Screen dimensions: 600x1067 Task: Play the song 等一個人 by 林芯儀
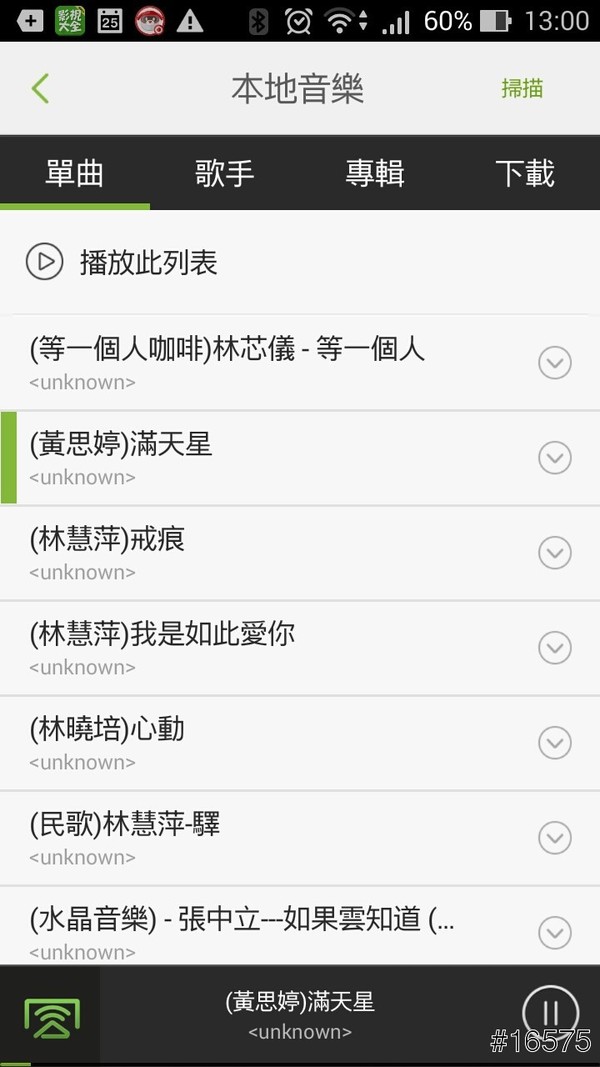pos(228,361)
